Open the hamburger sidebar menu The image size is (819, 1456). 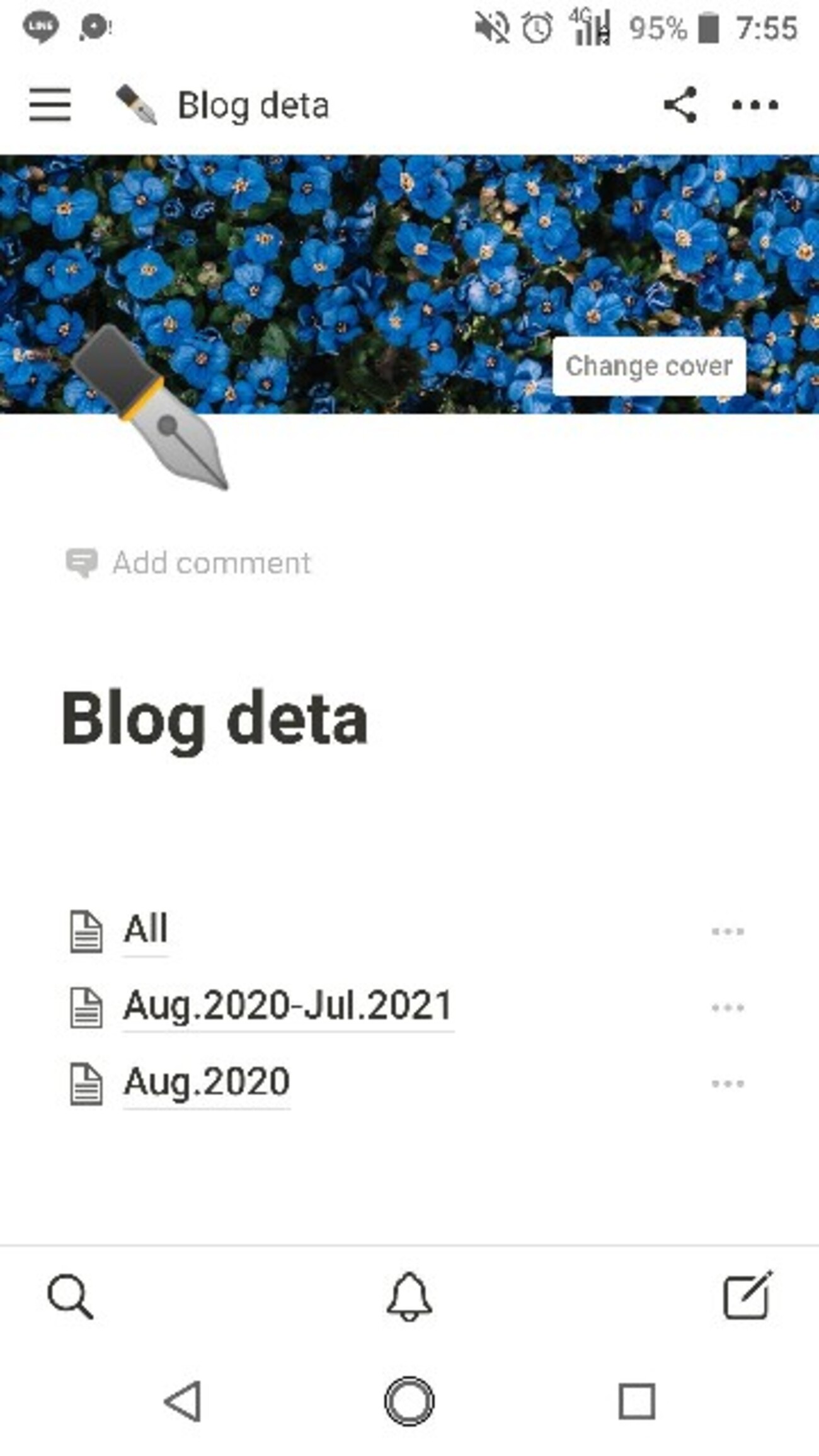coord(50,105)
